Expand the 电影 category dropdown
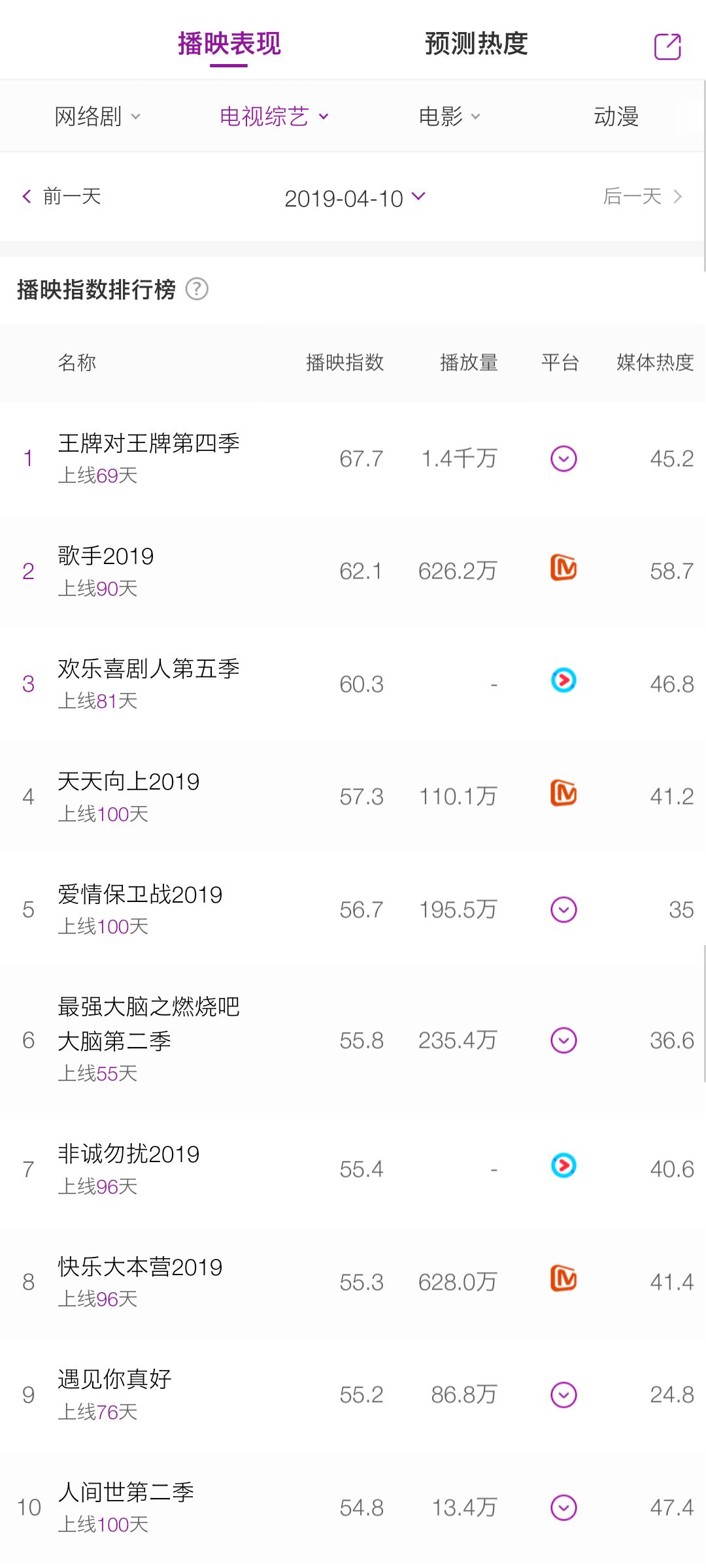The width and height of the screenshot is (706, 1568). click(x=449, y=116)
